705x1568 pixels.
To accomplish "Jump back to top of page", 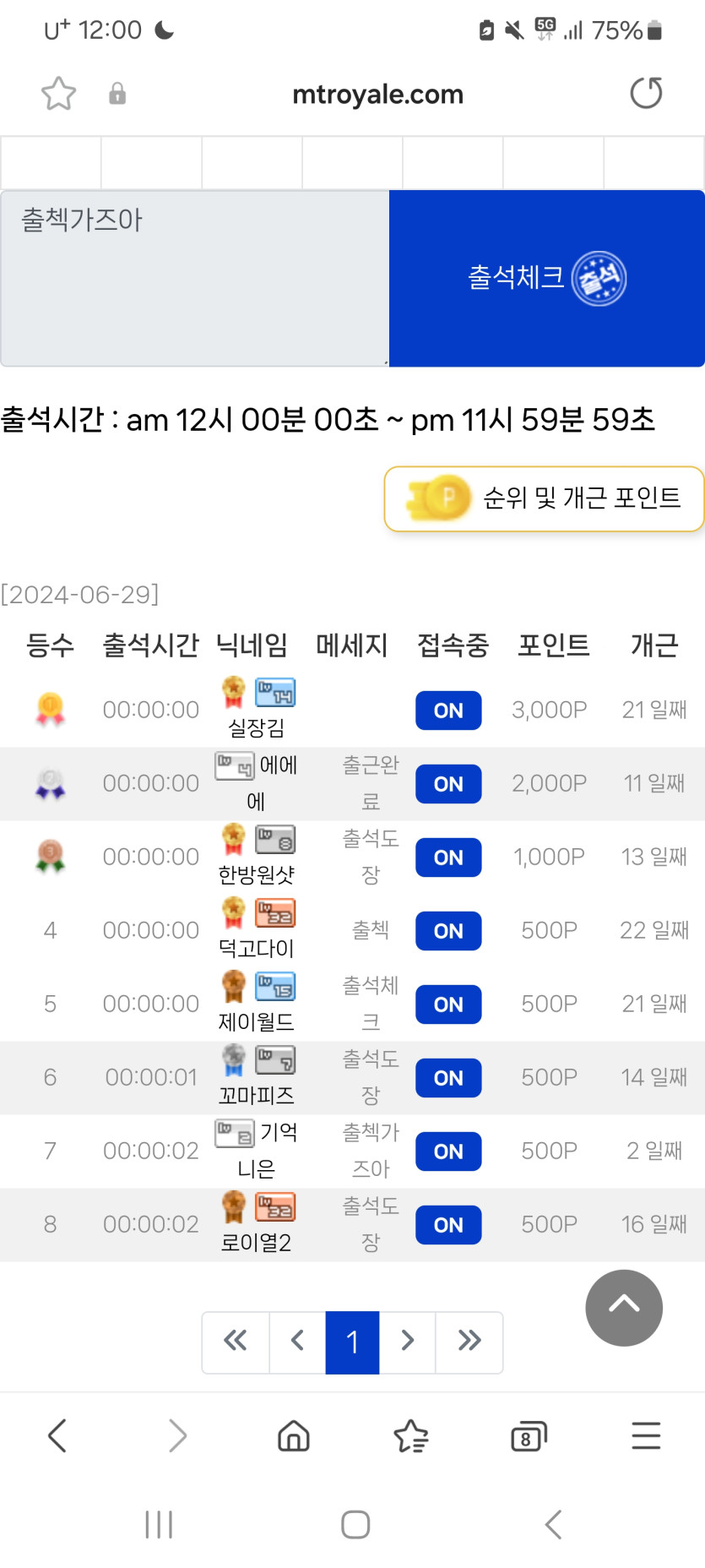I will (624, 1307).
